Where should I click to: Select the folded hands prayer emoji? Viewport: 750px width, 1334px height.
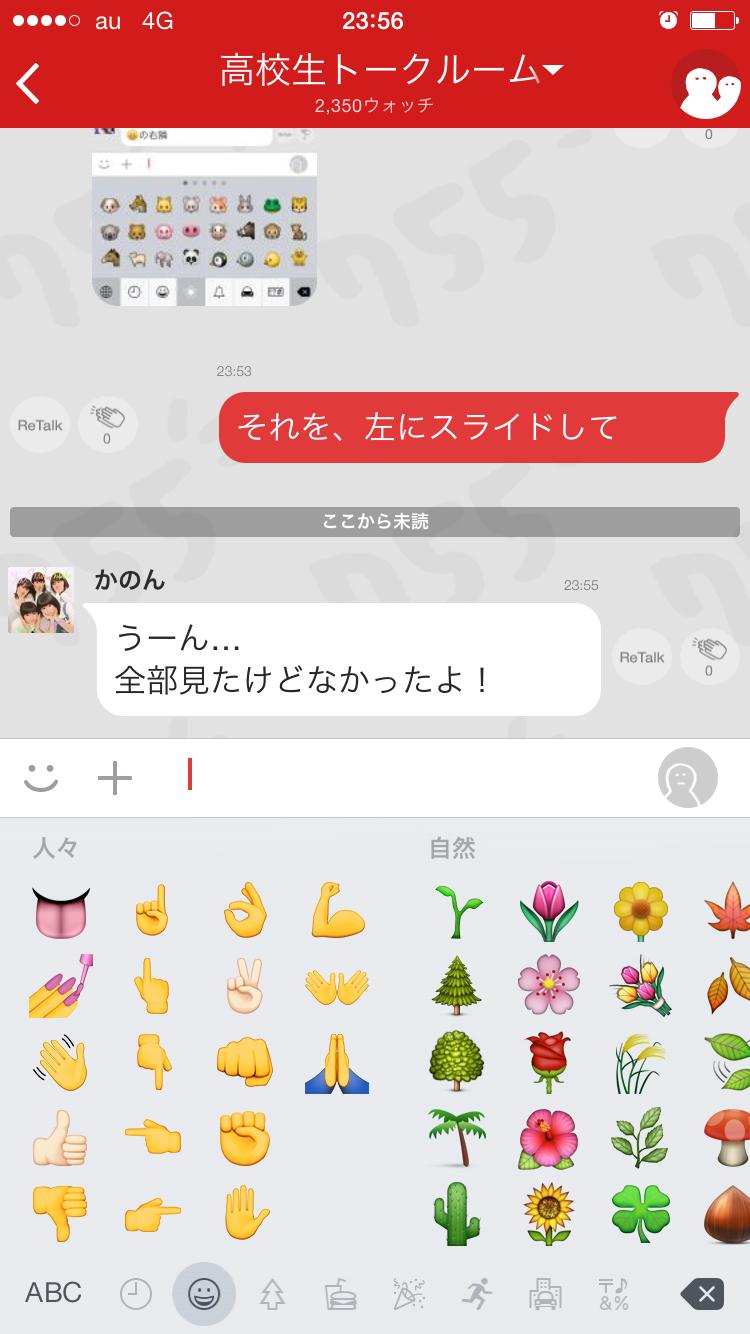(x=337, y=1062)
